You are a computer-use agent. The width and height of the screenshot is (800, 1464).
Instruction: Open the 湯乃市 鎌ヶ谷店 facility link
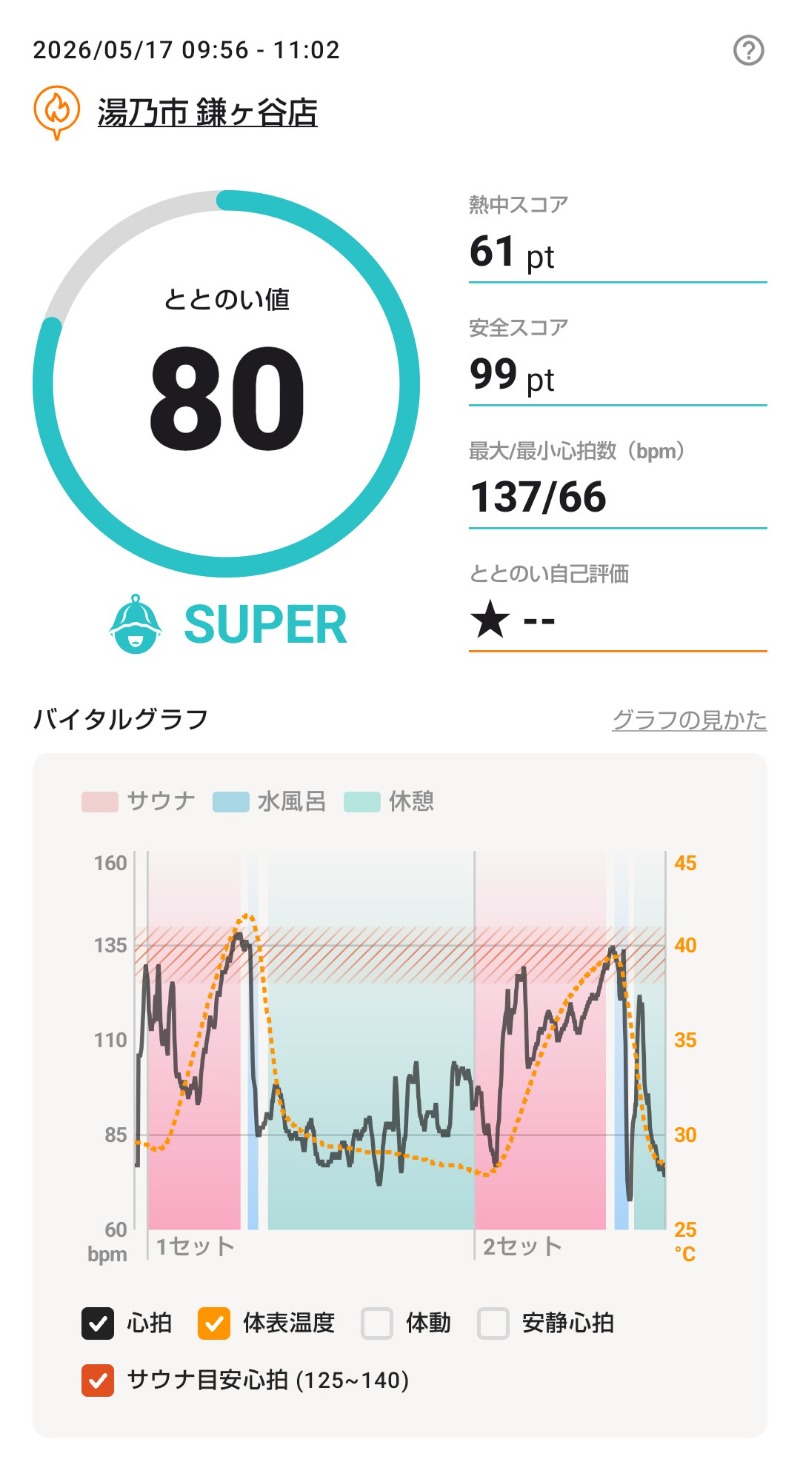207,112
